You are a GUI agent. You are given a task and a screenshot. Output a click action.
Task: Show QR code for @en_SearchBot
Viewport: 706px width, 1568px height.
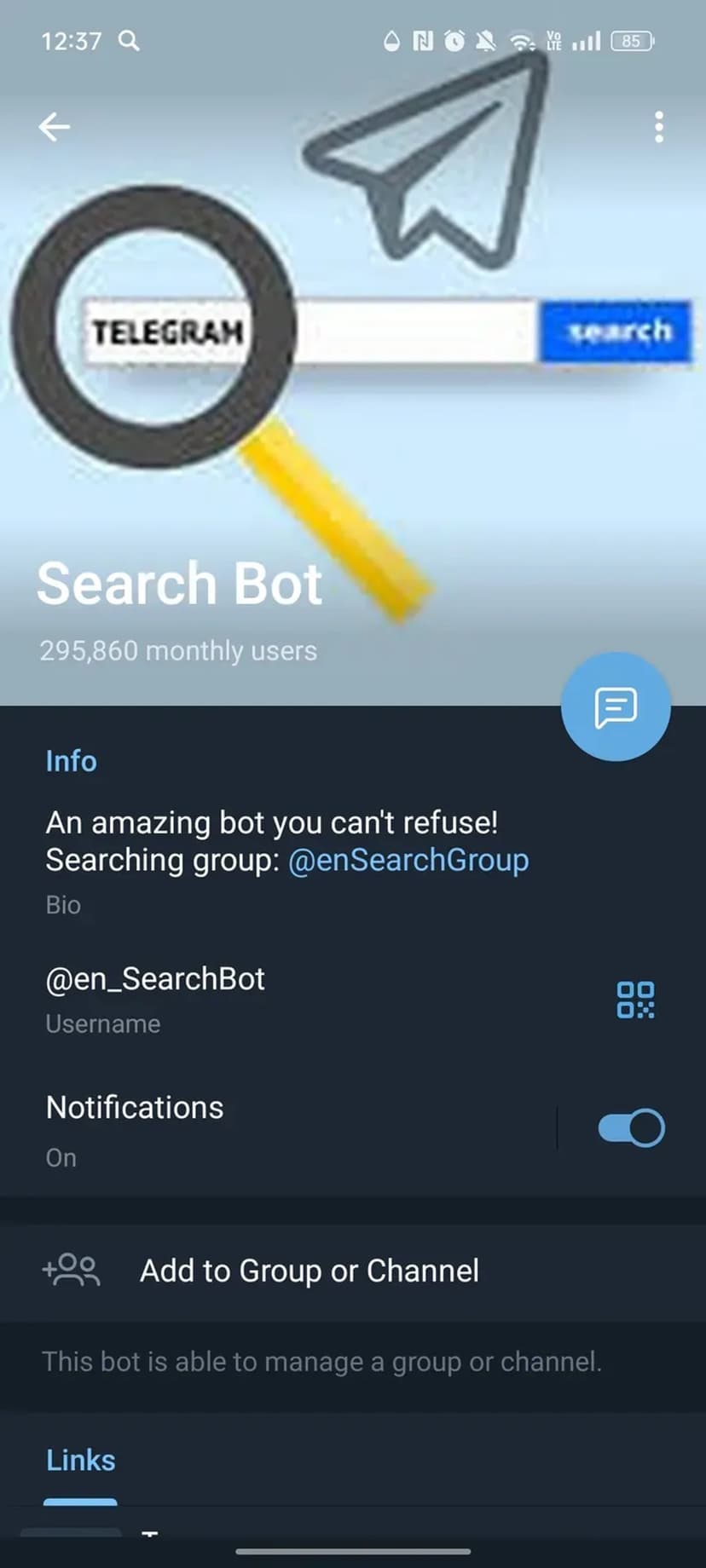(x=635, y=1000)
